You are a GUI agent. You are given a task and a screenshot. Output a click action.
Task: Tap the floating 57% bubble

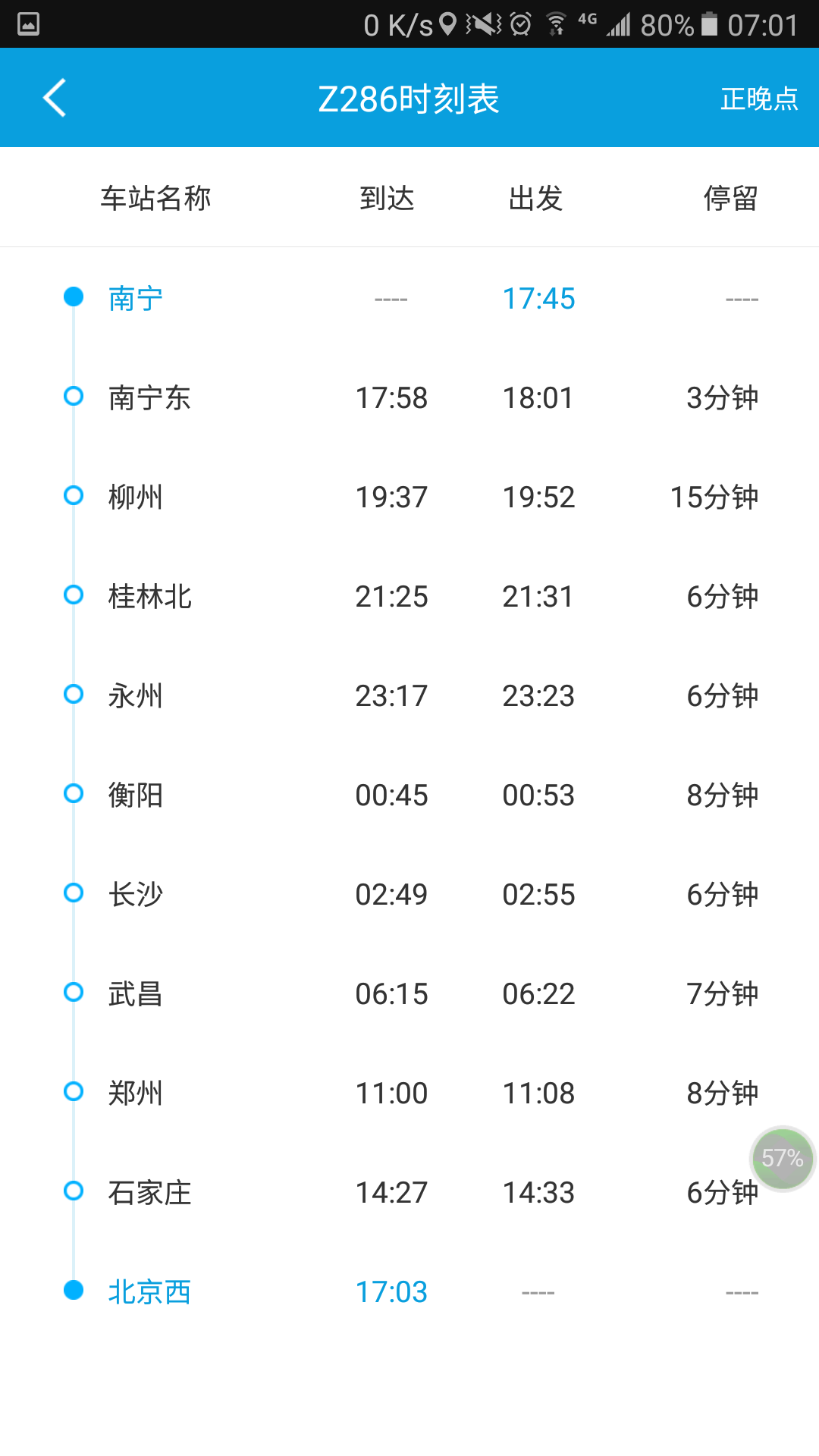tap(782, 1159)
